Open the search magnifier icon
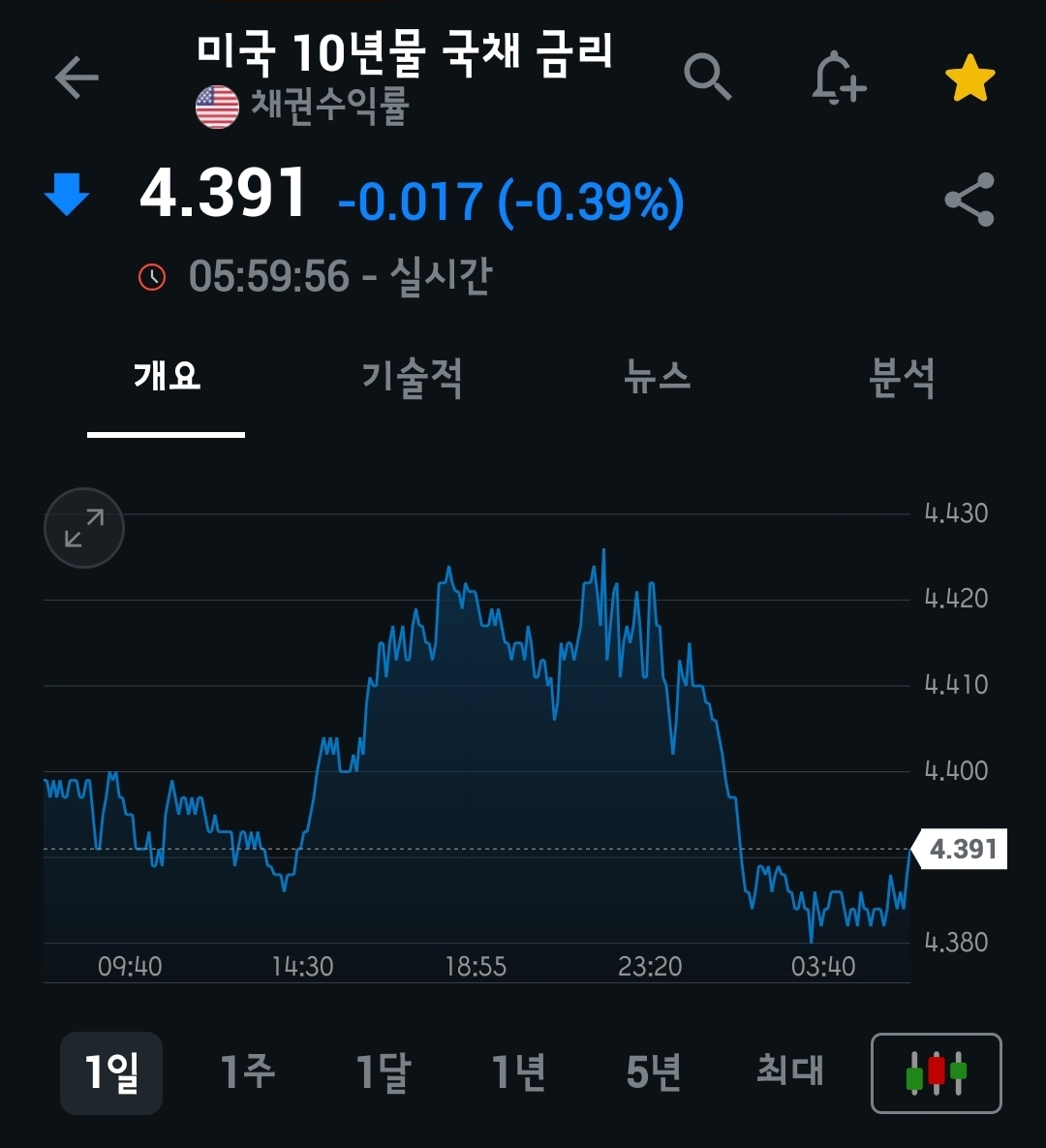The height and width of the screenshot is (1148, 1046). pos(707,77)
